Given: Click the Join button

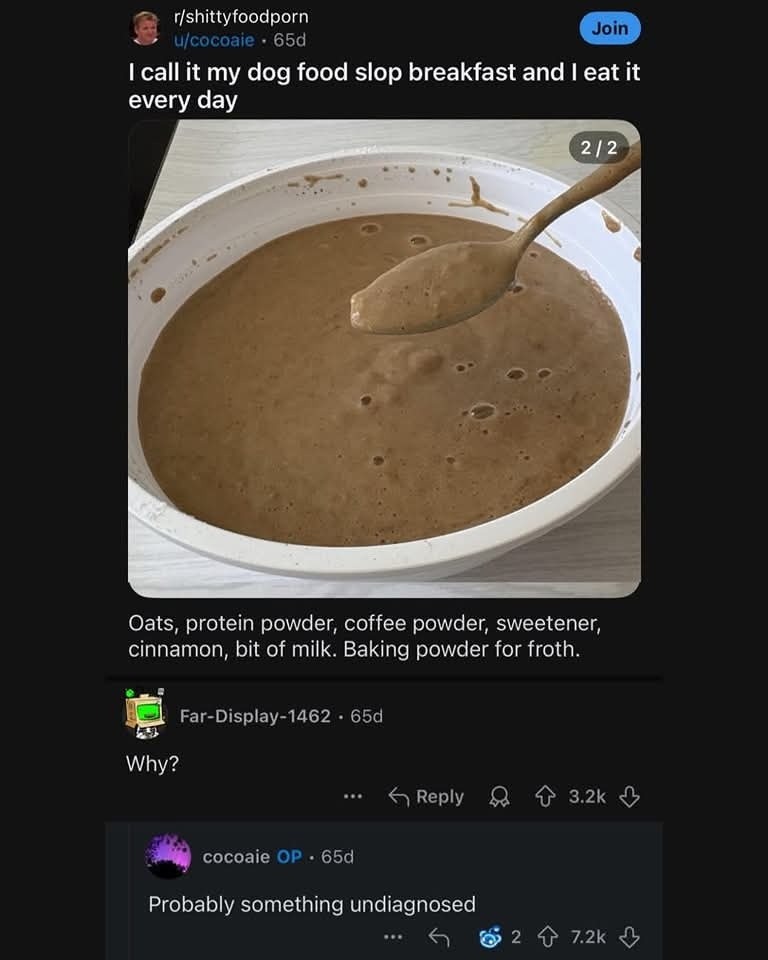Looking at the screenshot, I should click(x=610, y=29).
